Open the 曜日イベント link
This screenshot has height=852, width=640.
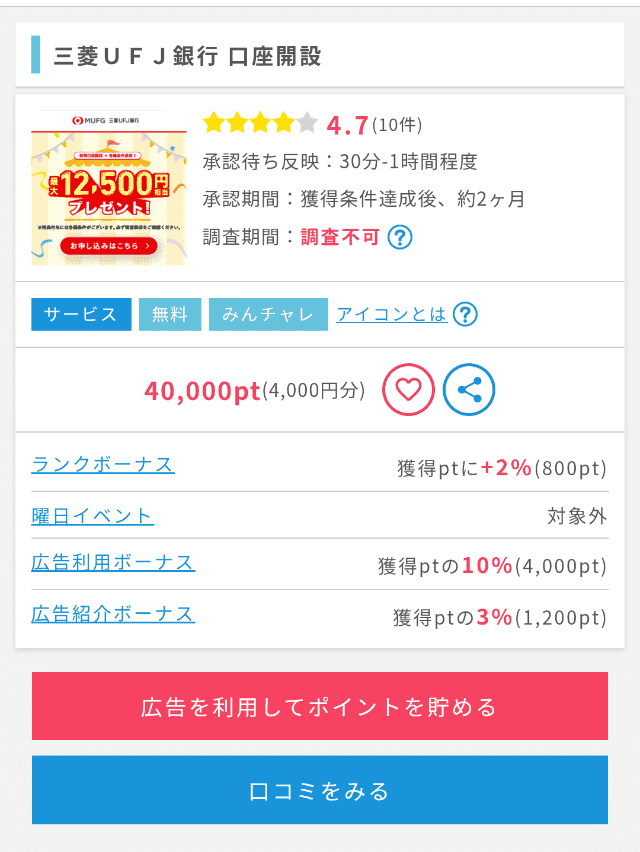pyautogui.click(x=93, y=516)
